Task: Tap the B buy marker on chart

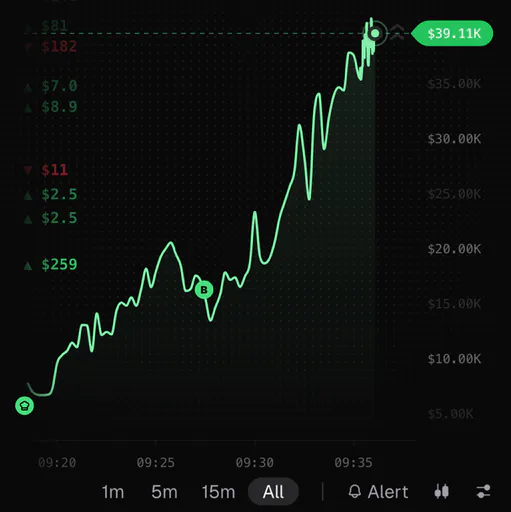Action: pyautogui.click(x=204, y=290)
